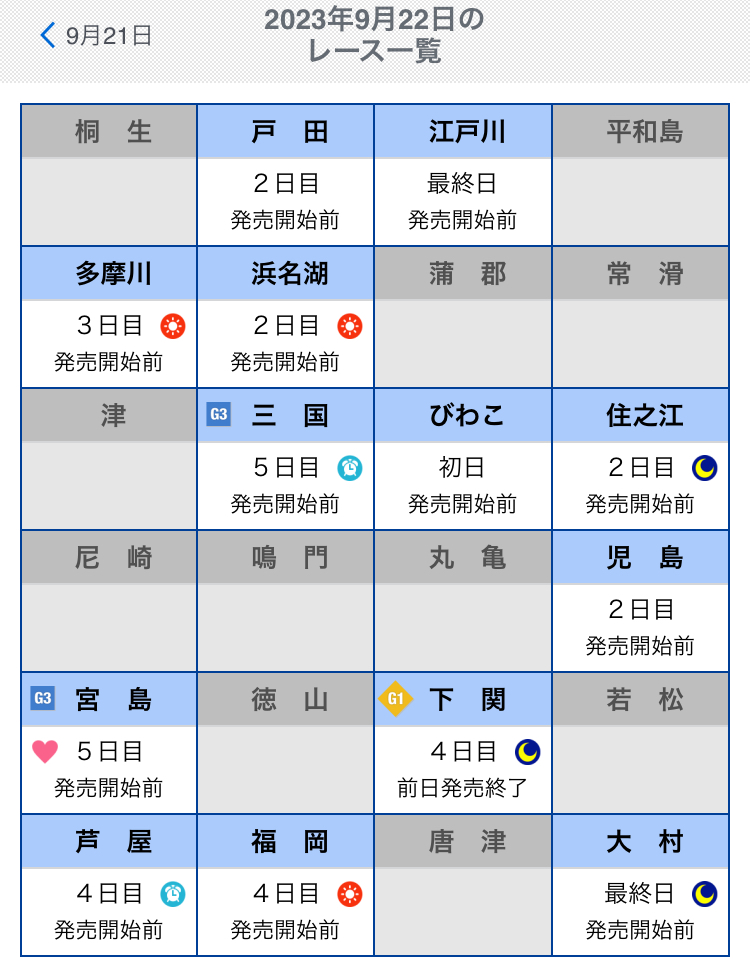View the G3 宮島 race venue

(x=109, y=743)
